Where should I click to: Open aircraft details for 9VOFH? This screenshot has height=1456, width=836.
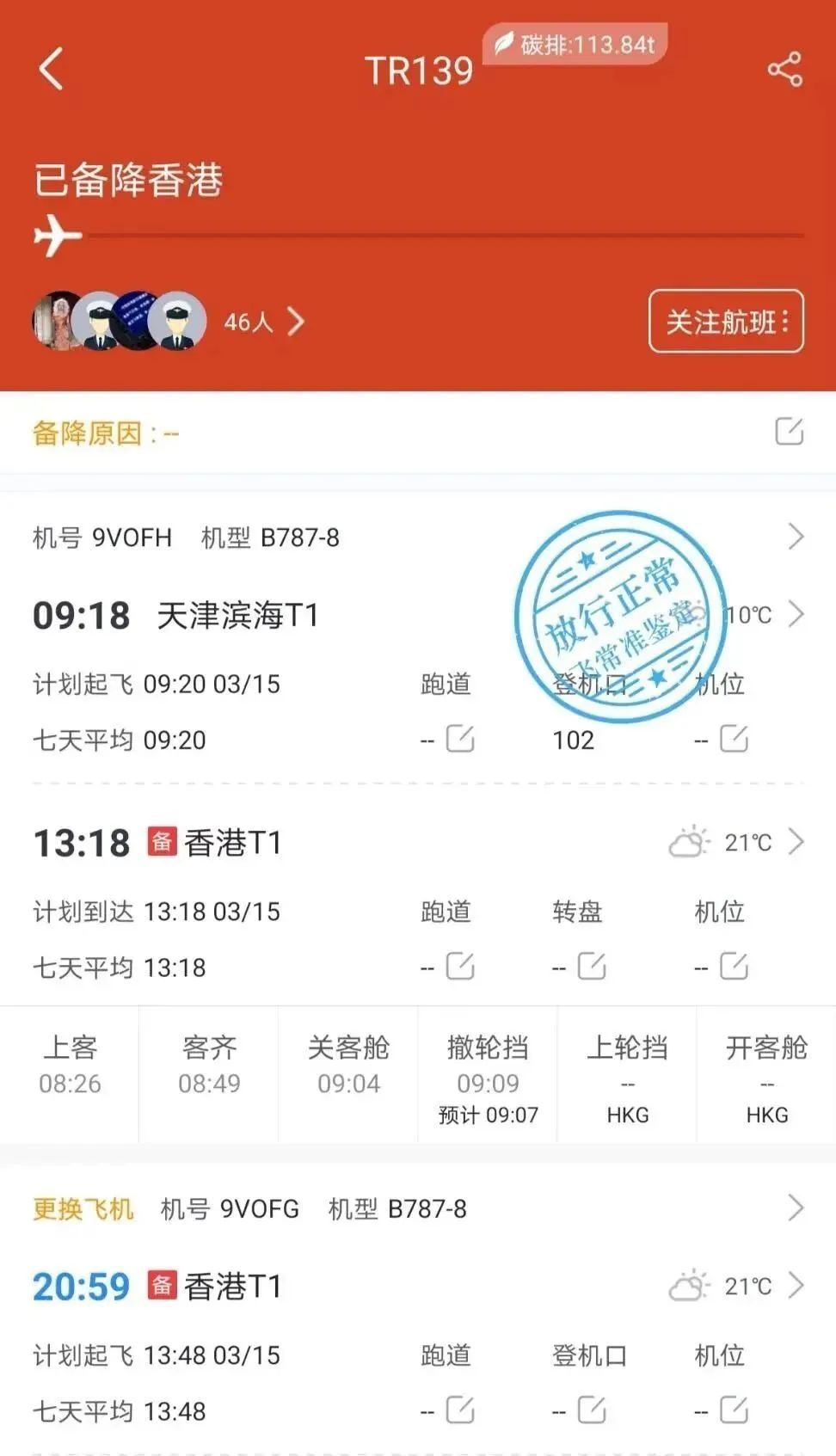796,537
